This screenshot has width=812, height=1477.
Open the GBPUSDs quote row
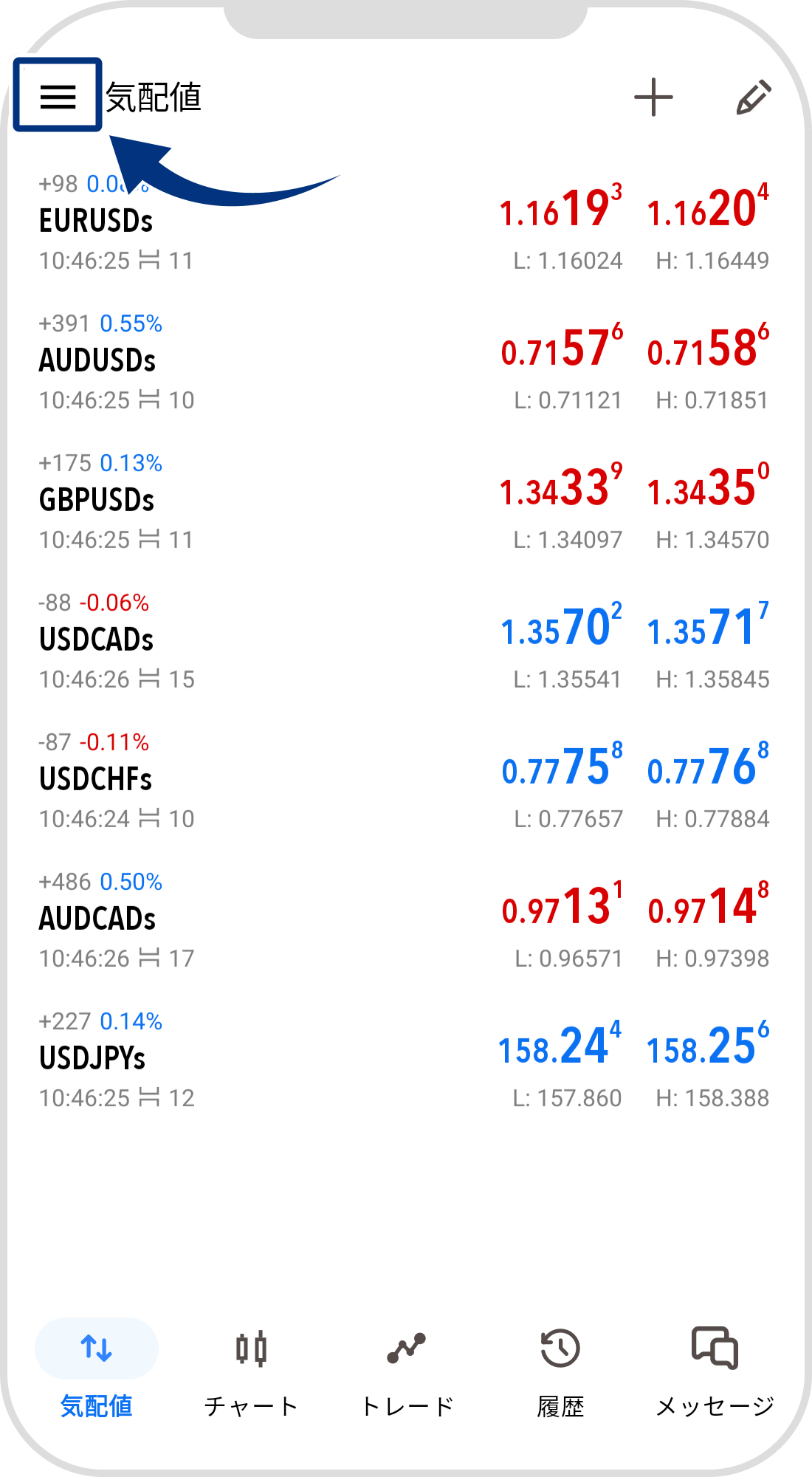point(97,501)
